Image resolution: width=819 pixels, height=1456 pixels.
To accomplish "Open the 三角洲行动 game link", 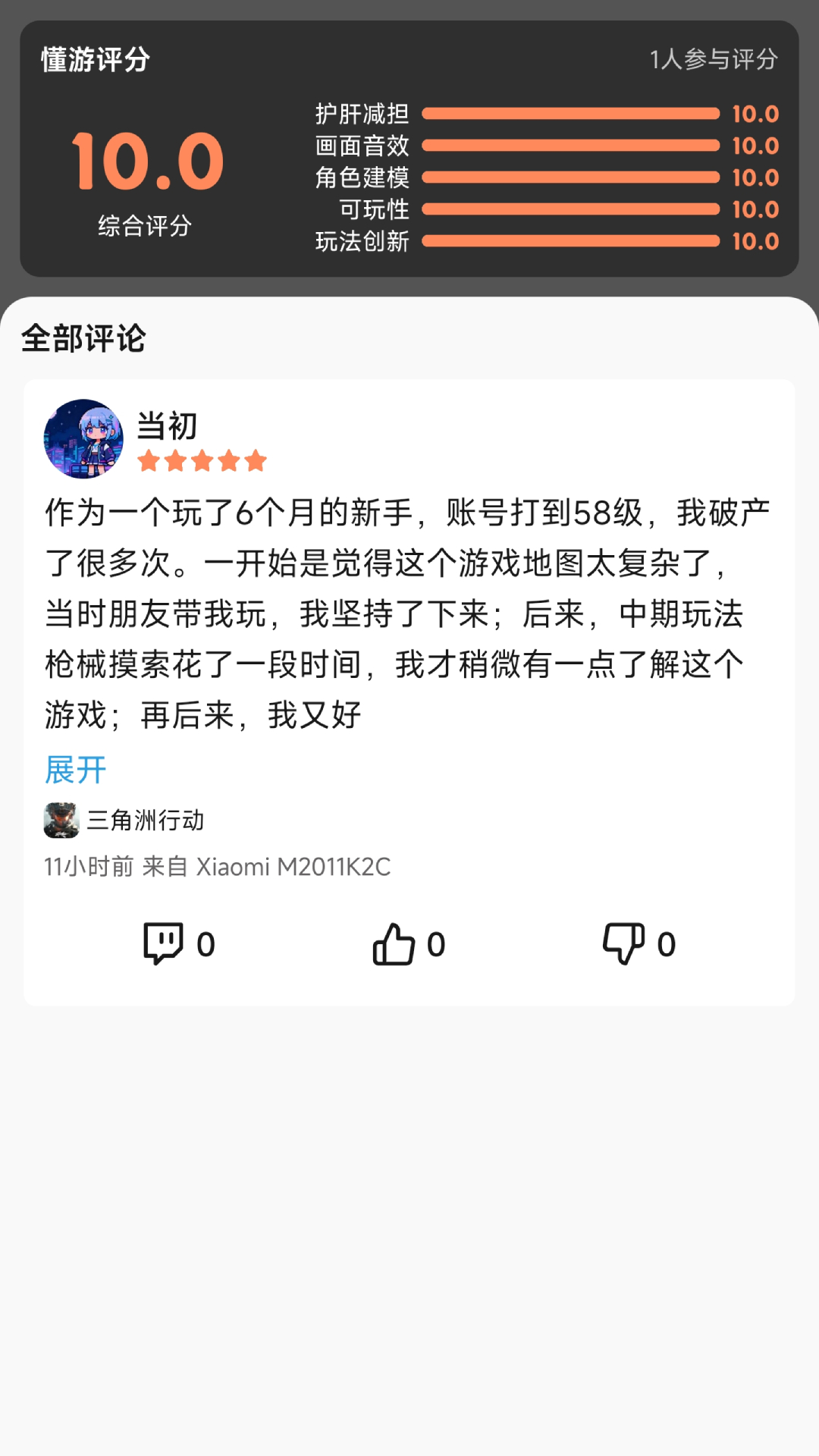I will point(125,821).
